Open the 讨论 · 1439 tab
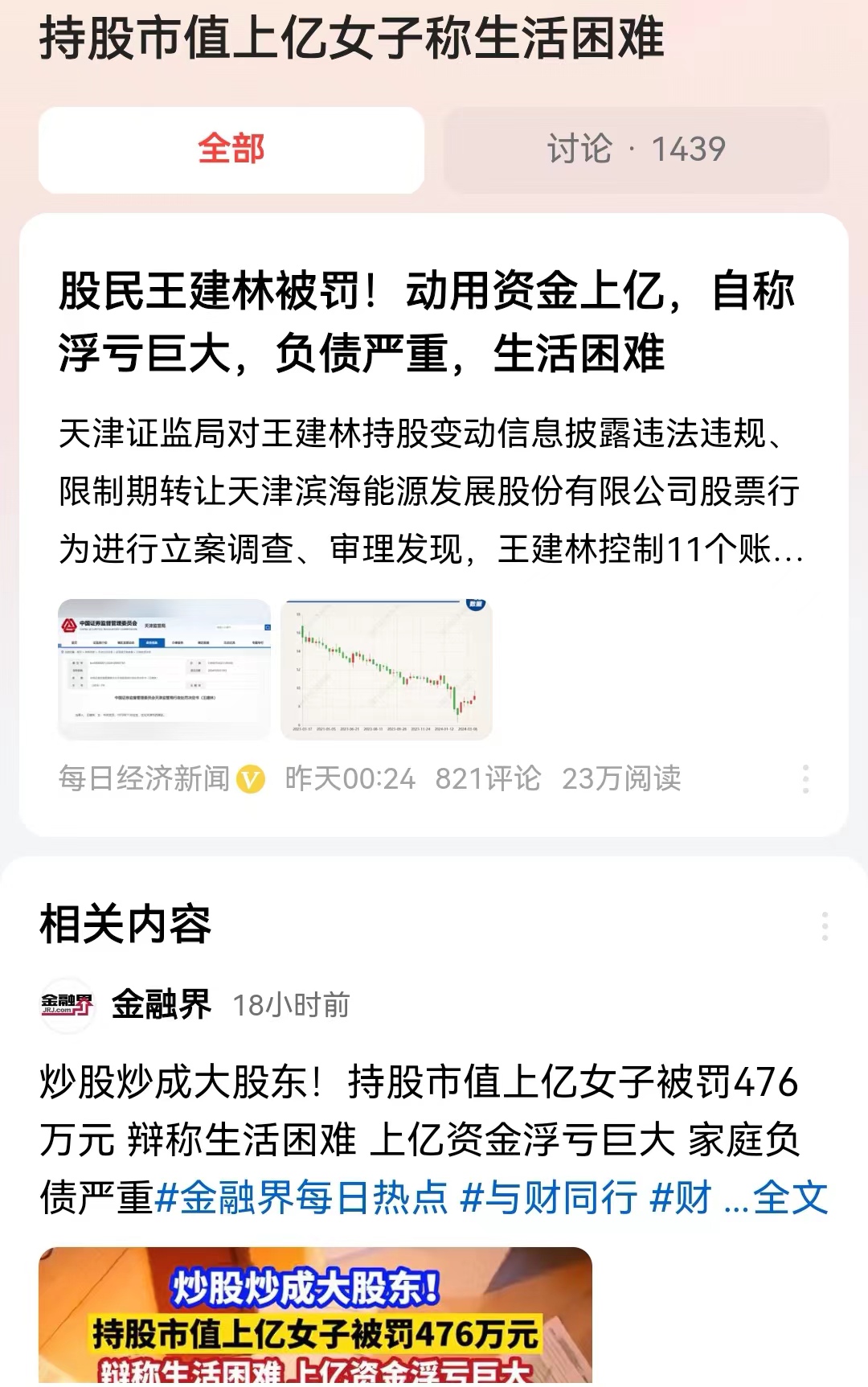 (636, 150)
